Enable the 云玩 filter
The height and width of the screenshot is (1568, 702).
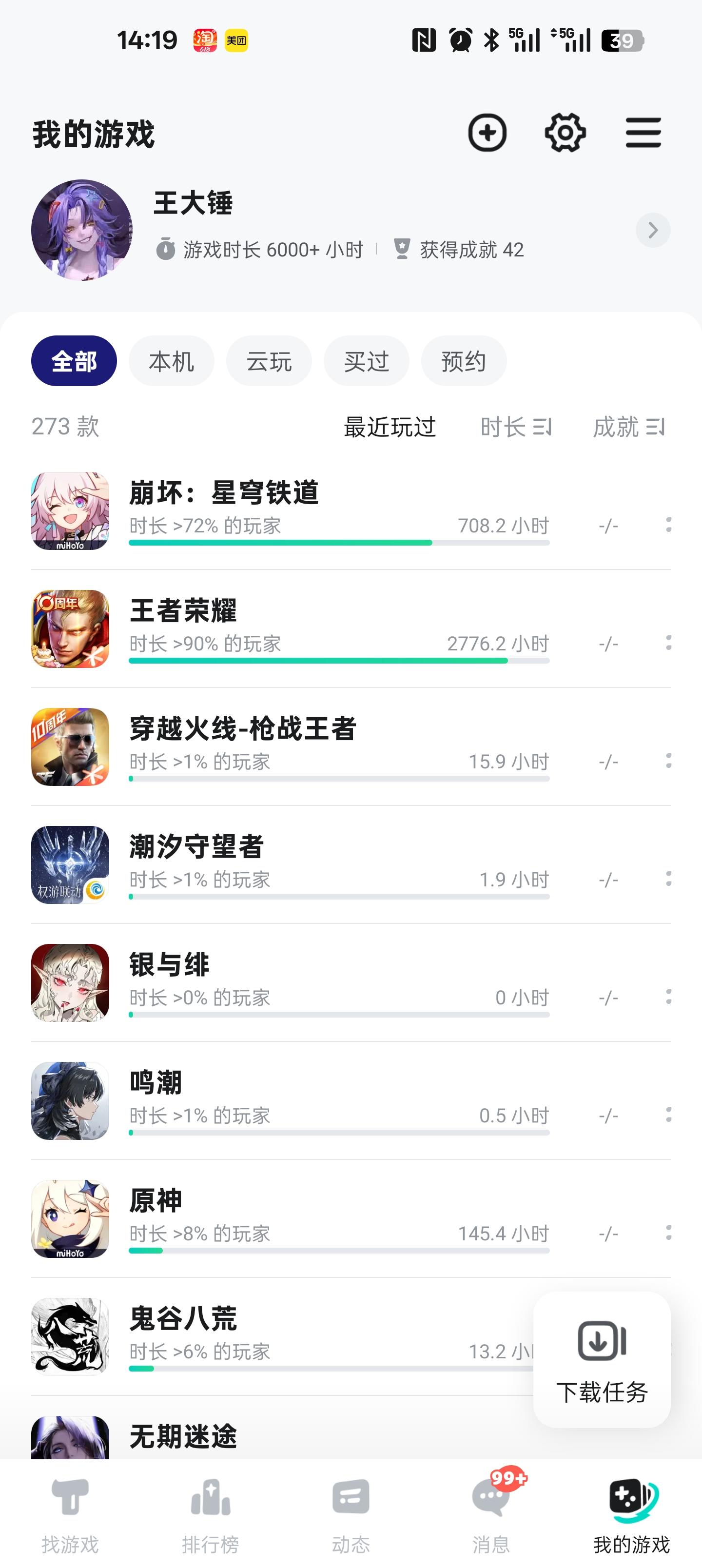(x=269, y=360)
